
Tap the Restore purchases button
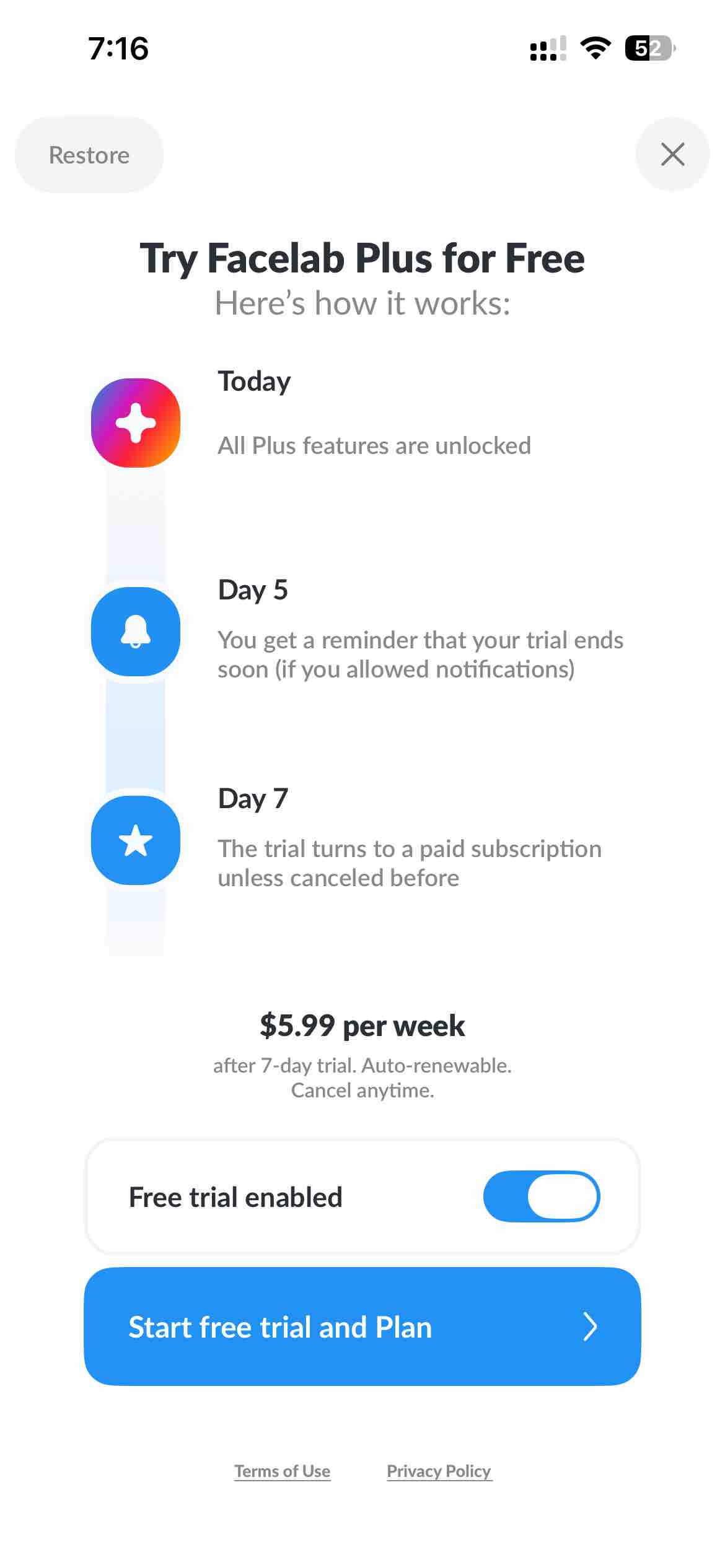[x=89, y=155]
